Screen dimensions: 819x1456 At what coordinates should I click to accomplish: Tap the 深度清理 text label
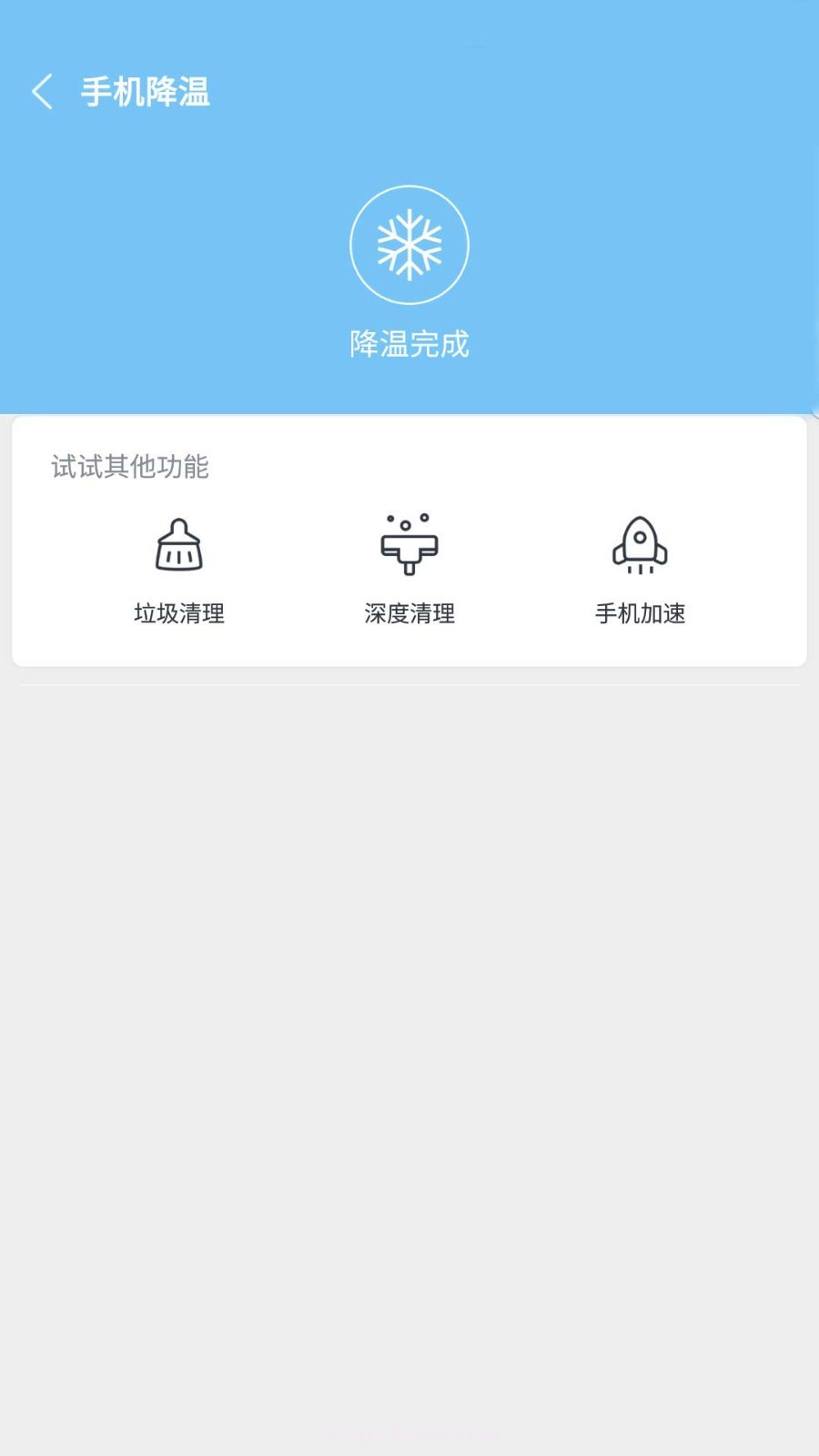pos(409,613)
